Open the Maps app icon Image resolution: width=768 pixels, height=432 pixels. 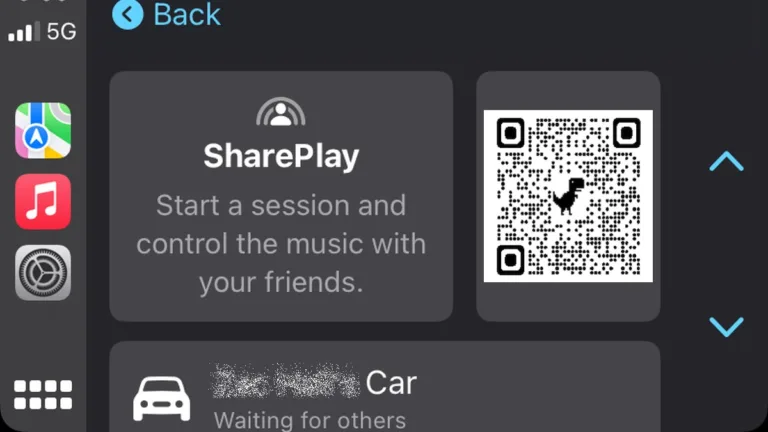[43, 131]
